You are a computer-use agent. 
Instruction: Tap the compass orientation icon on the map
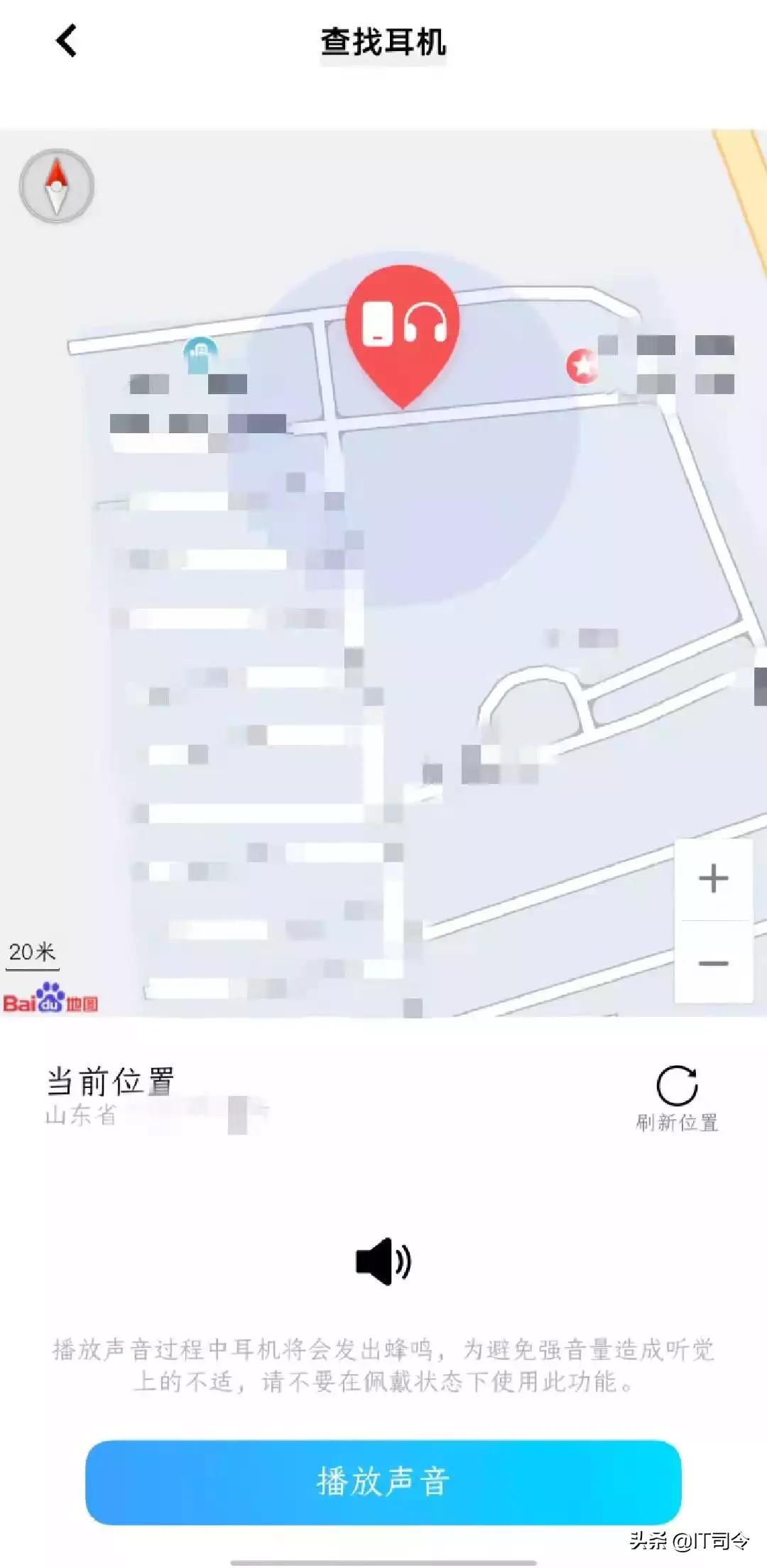coord(58,185)
